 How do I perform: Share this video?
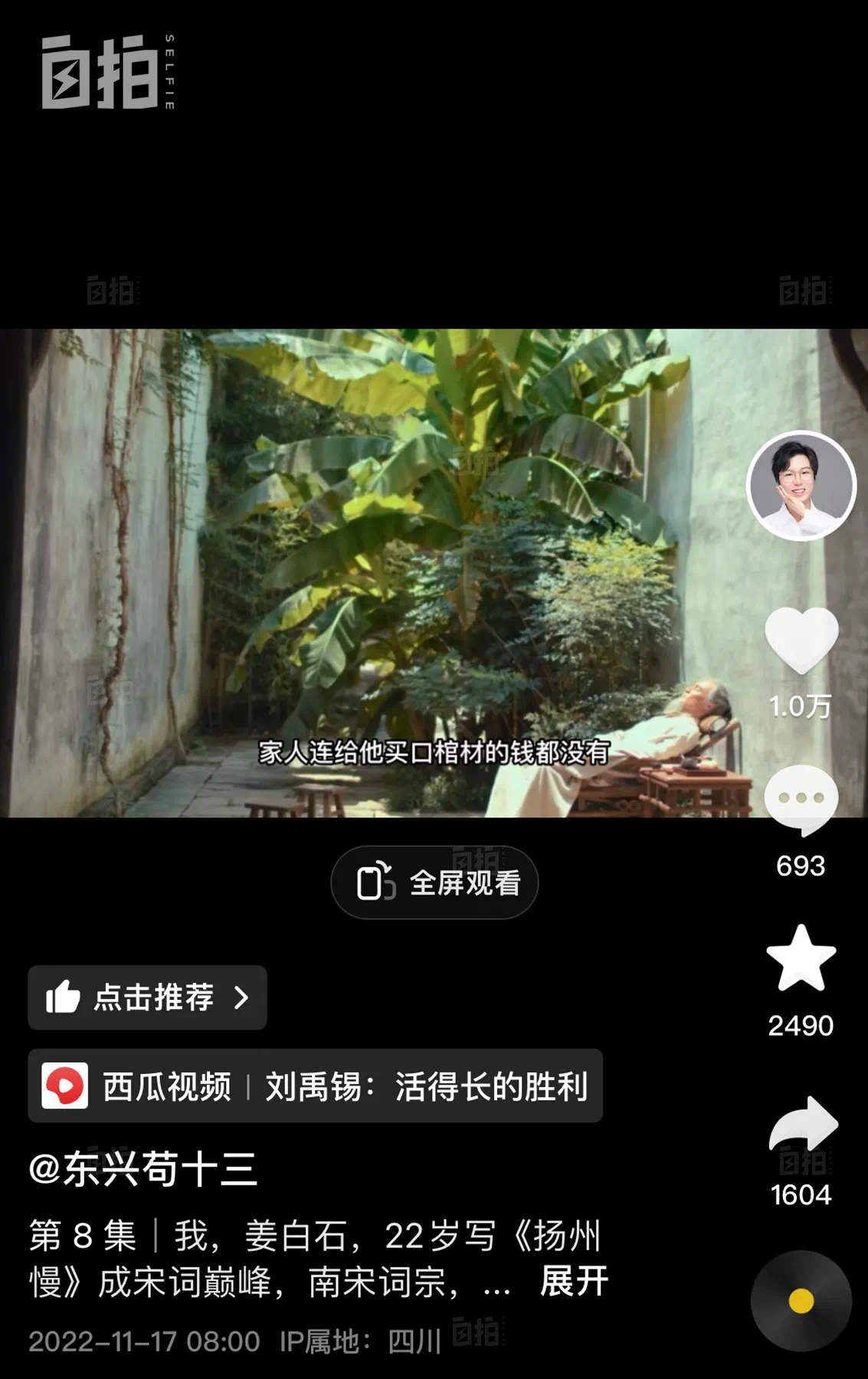pyautogui.click(x=802, y=1124)
